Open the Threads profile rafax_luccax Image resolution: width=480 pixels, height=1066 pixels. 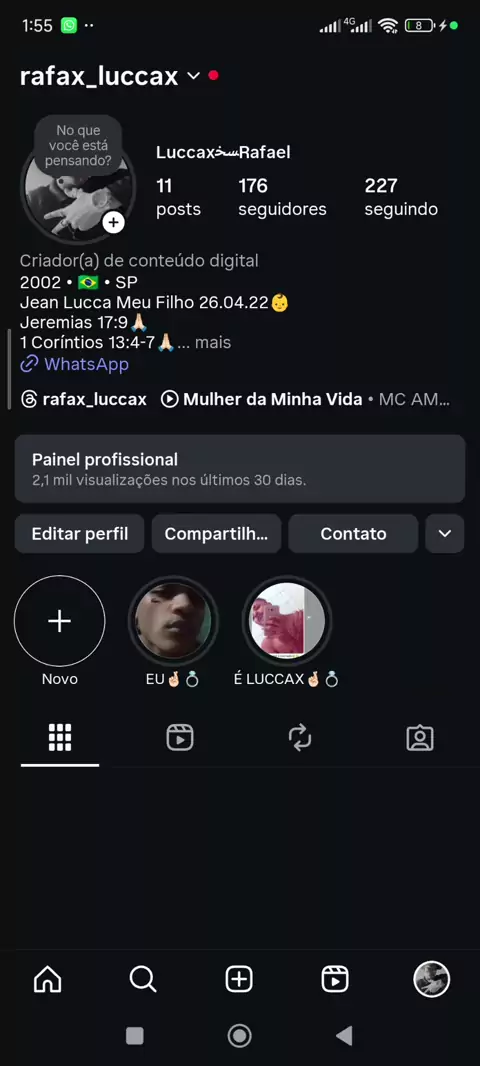point(84,399)
